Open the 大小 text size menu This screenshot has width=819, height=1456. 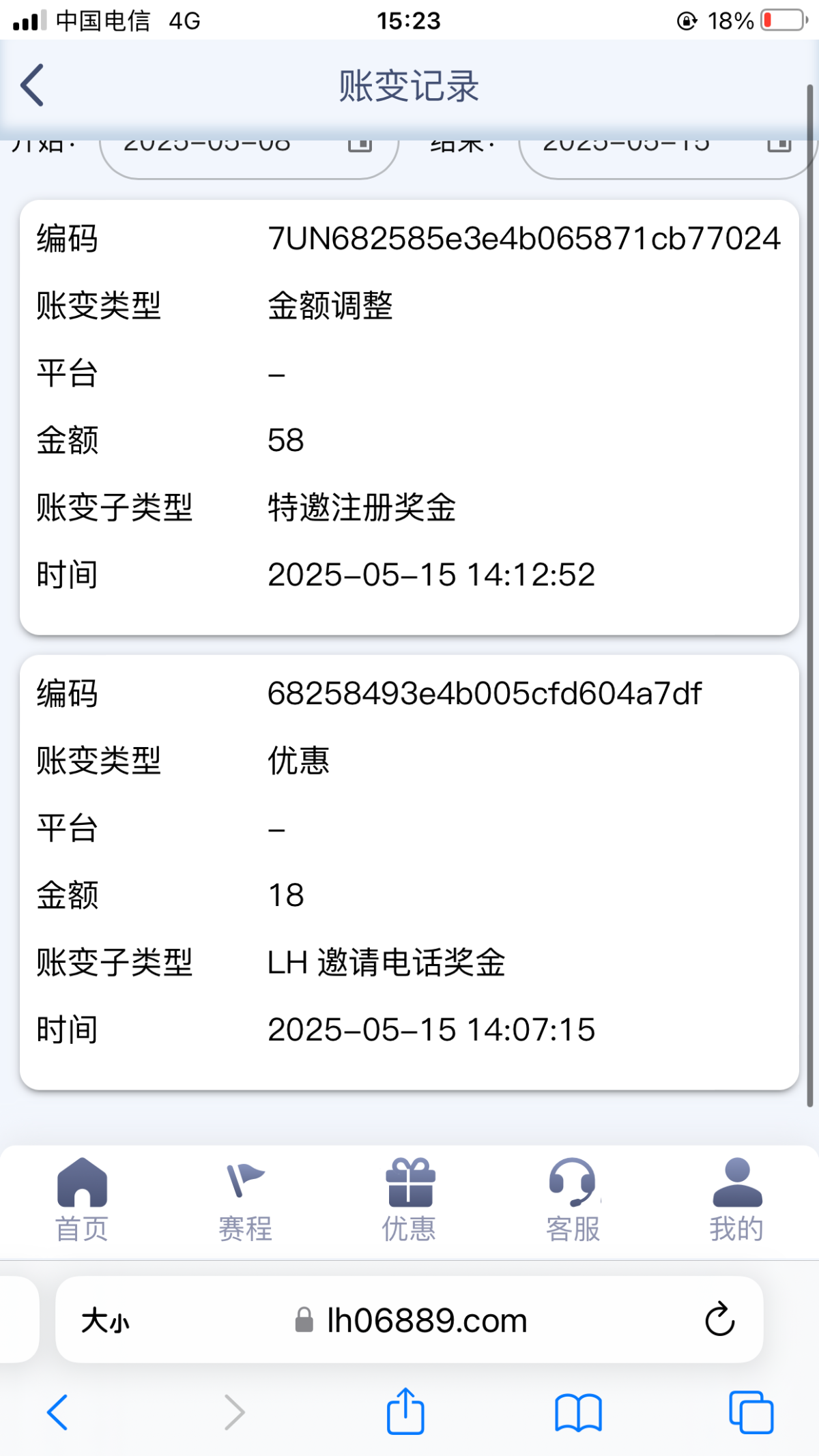[105, 1321]
